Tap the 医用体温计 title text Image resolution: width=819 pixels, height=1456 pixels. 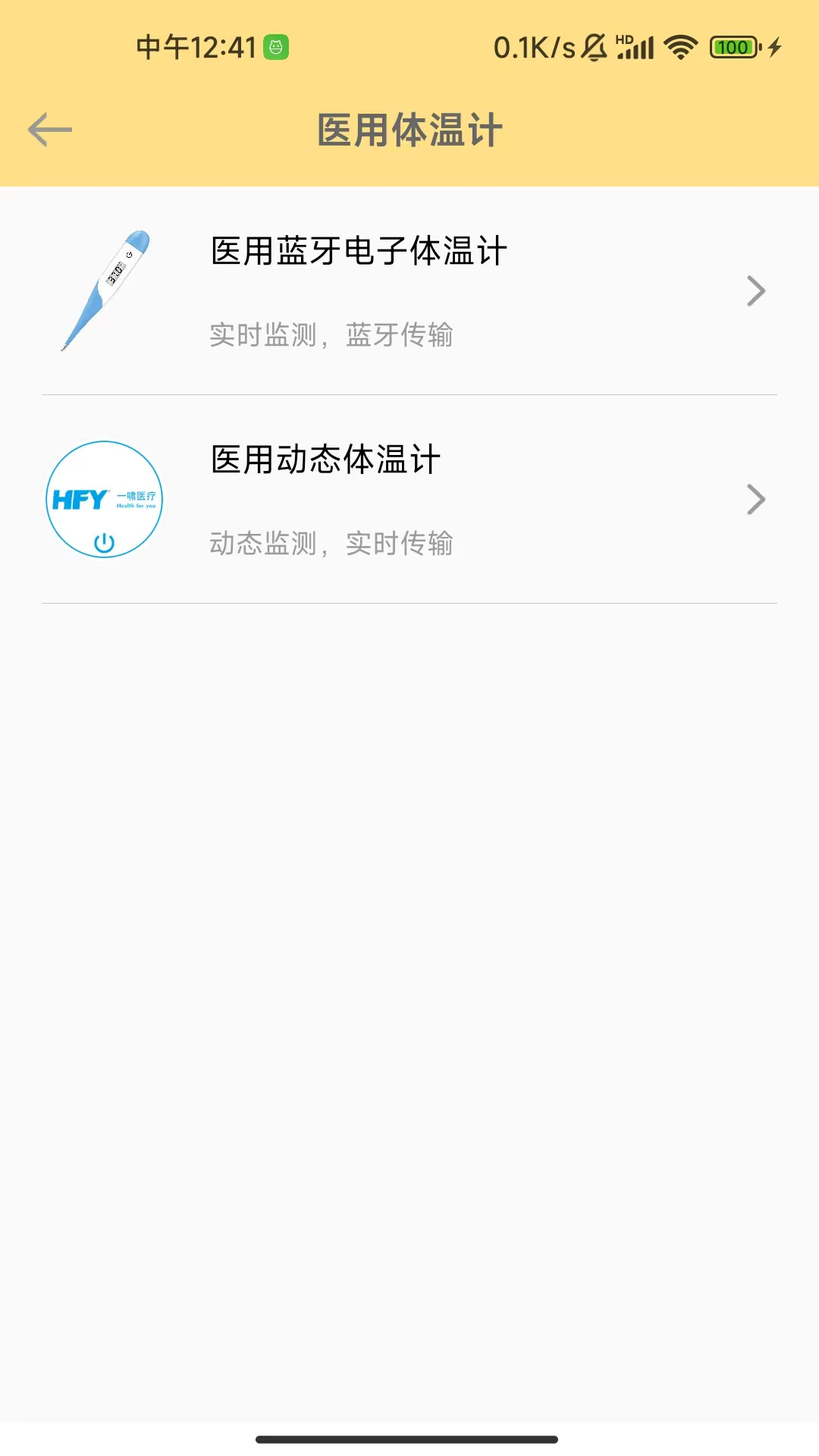coord(409,129)
